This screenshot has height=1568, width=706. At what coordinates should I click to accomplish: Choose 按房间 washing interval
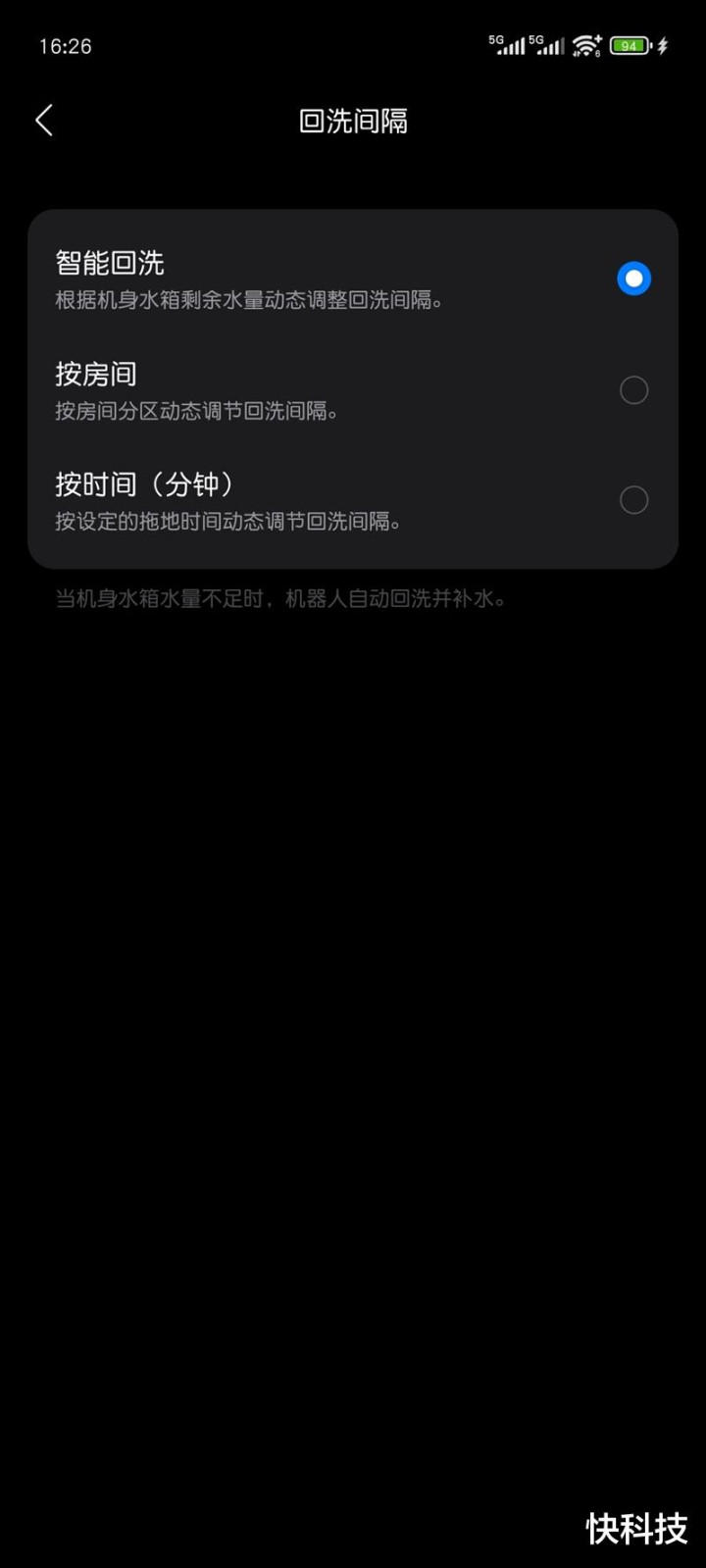[353, 389]
